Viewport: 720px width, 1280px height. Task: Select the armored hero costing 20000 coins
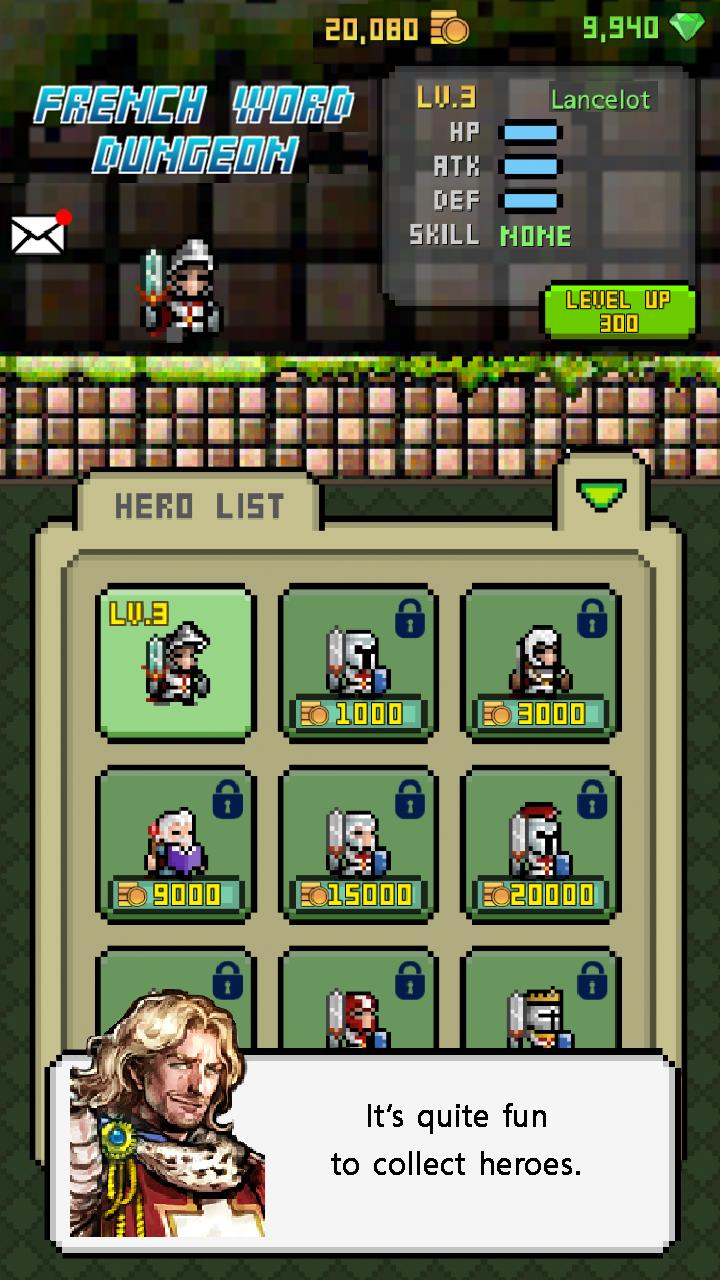pyautogui.click(x=540, y=840)
